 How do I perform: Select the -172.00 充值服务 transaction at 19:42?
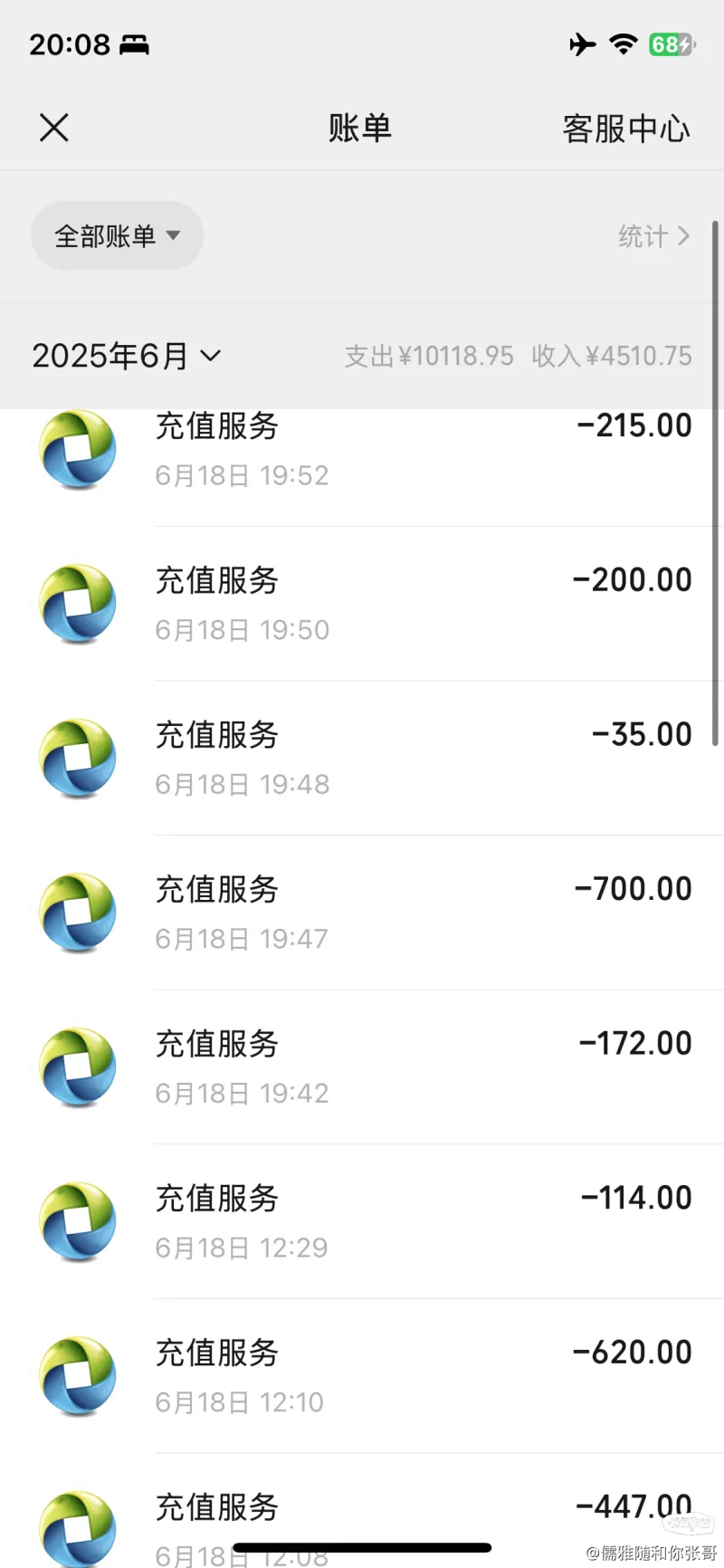362,1067
